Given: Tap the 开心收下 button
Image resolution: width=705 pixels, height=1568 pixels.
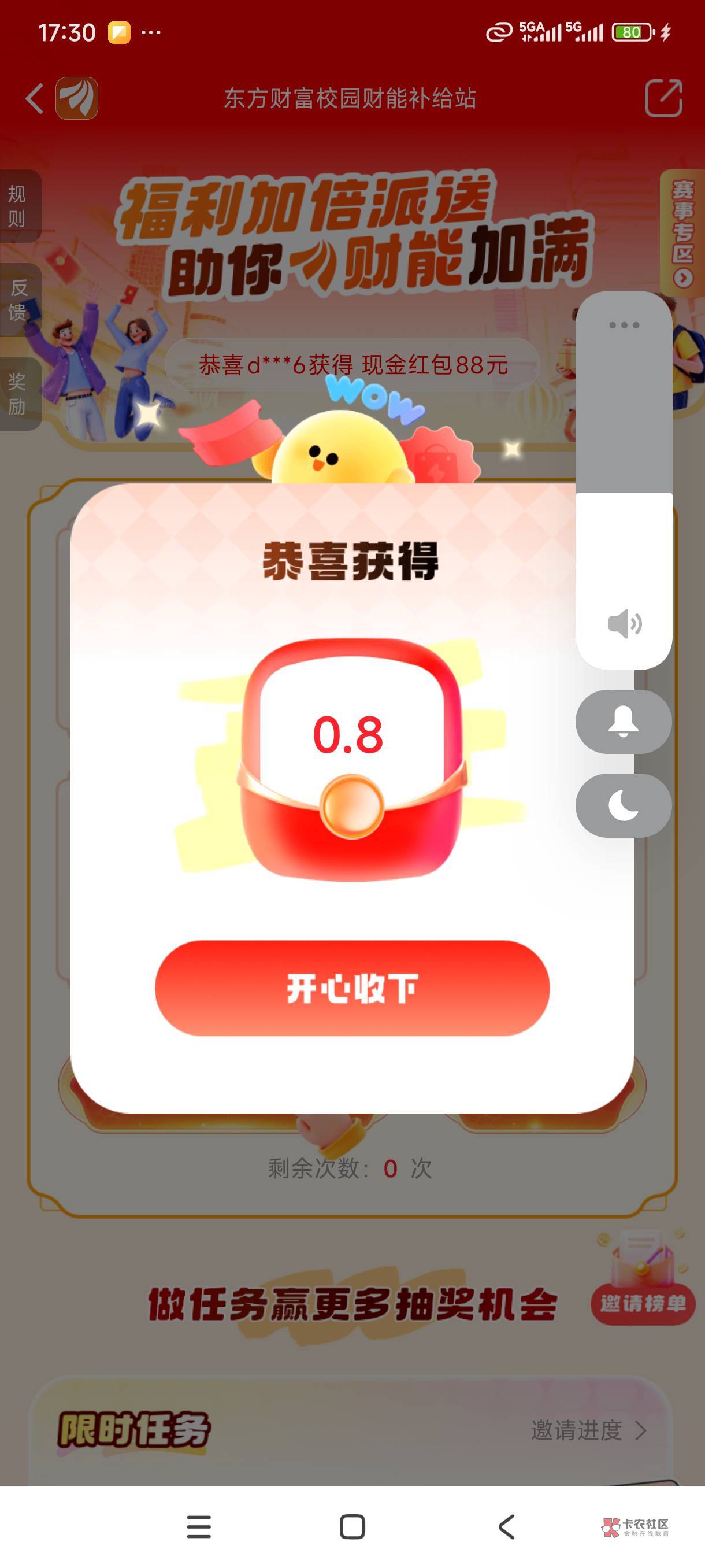Looking at the screenshot, I should (x=352, y=988).
